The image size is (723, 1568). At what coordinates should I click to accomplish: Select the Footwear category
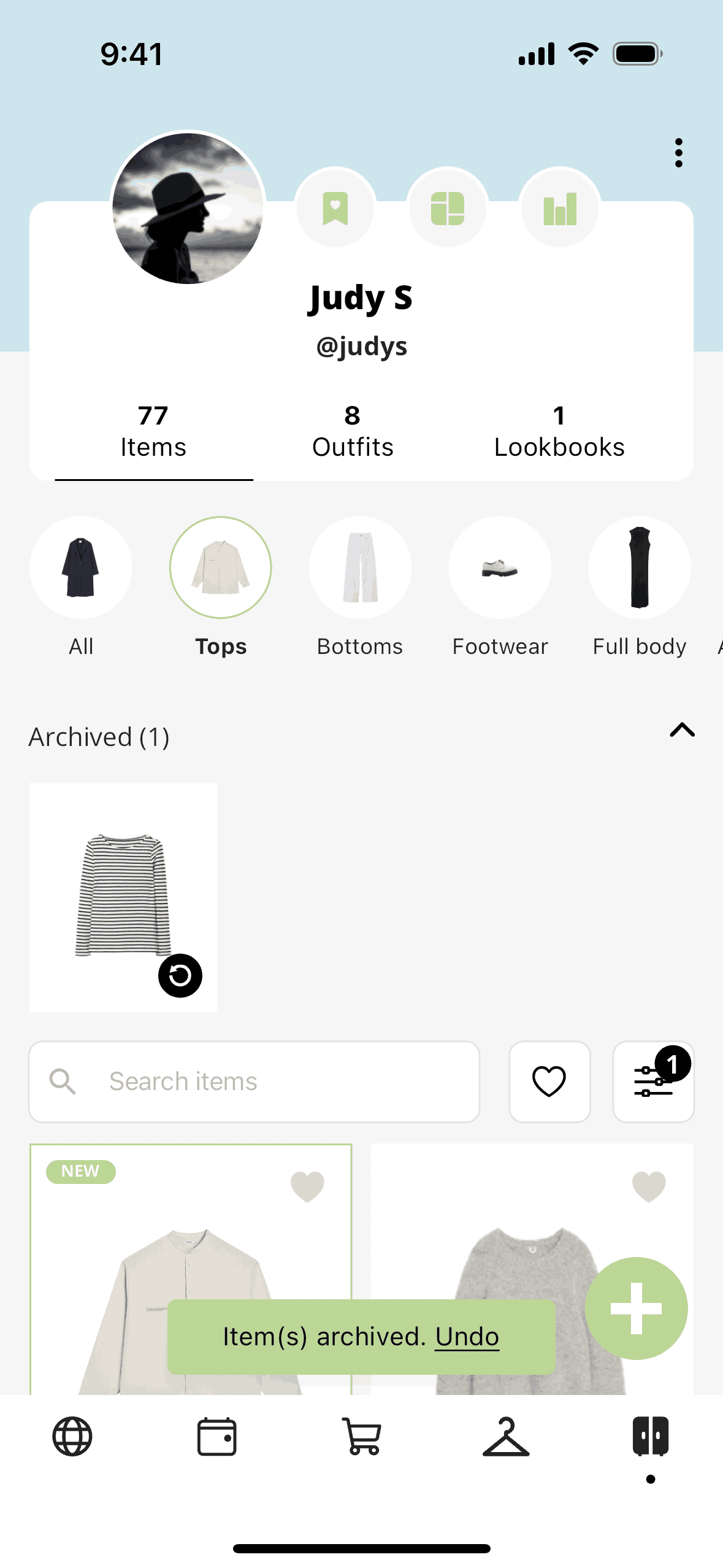pos(500,567)
